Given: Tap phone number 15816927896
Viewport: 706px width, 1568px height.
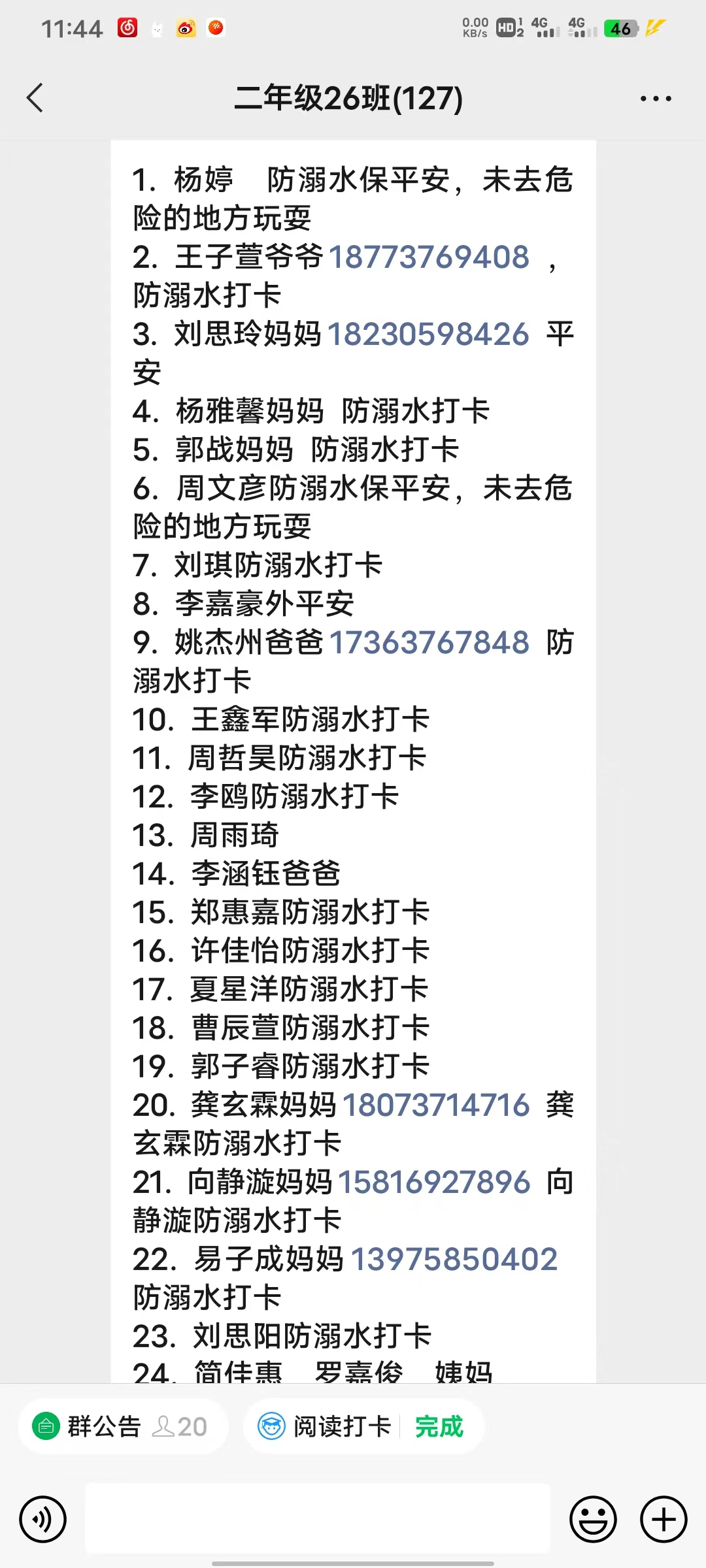Looking at the screenshot, I should [x=434, y=1182].
